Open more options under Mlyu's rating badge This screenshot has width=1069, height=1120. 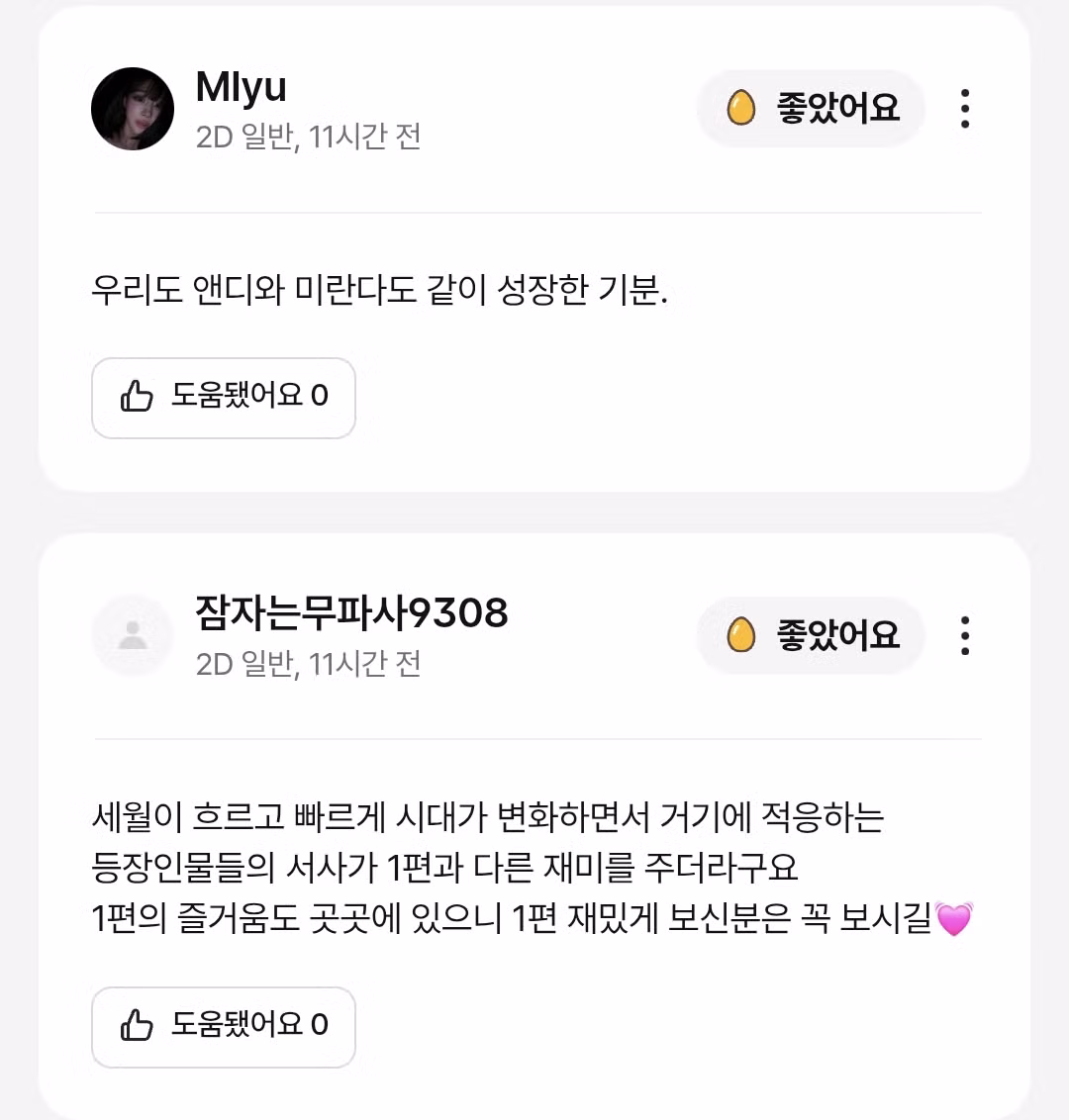coord(964,110)
